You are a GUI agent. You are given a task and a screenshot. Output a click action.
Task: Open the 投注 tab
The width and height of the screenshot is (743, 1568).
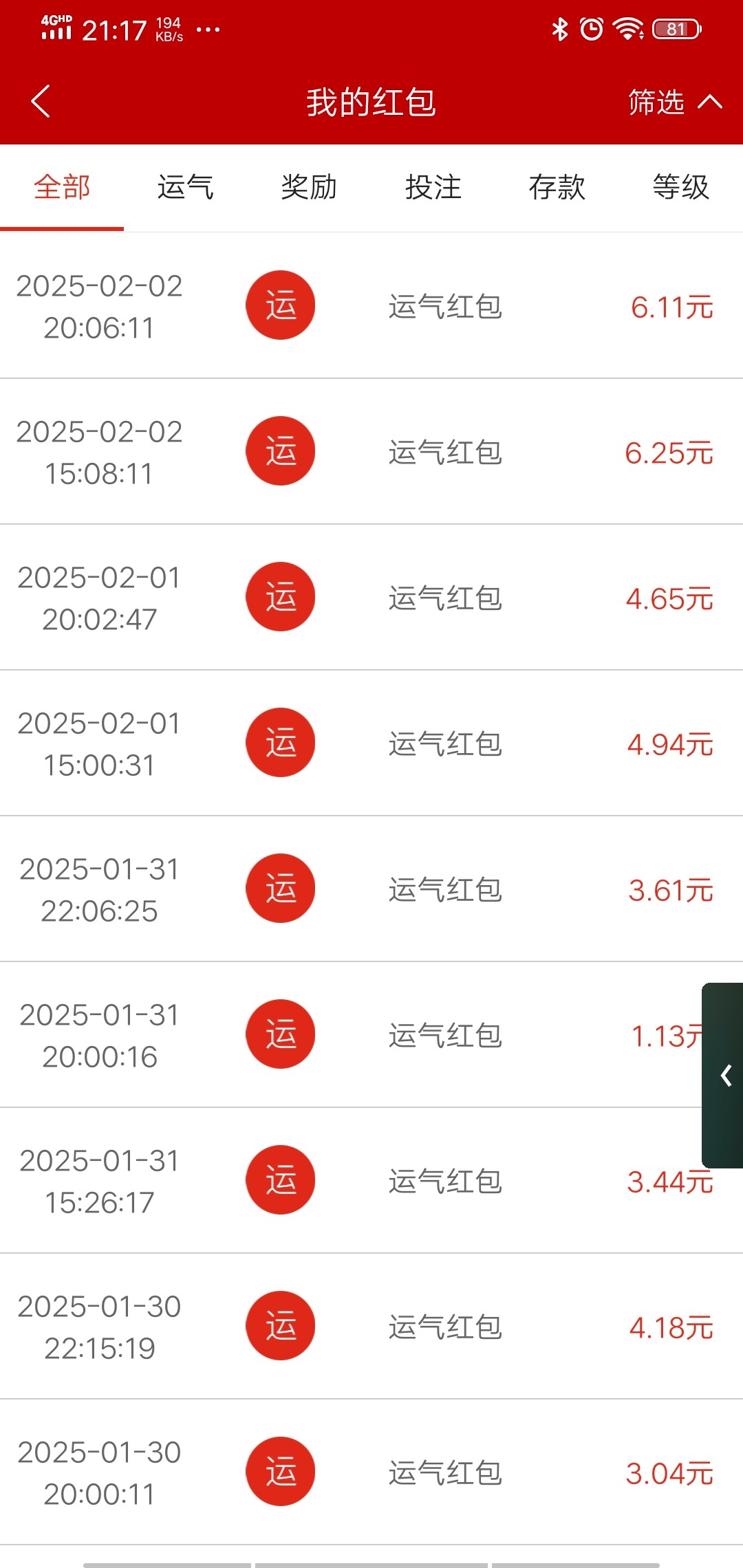point(433,187)
